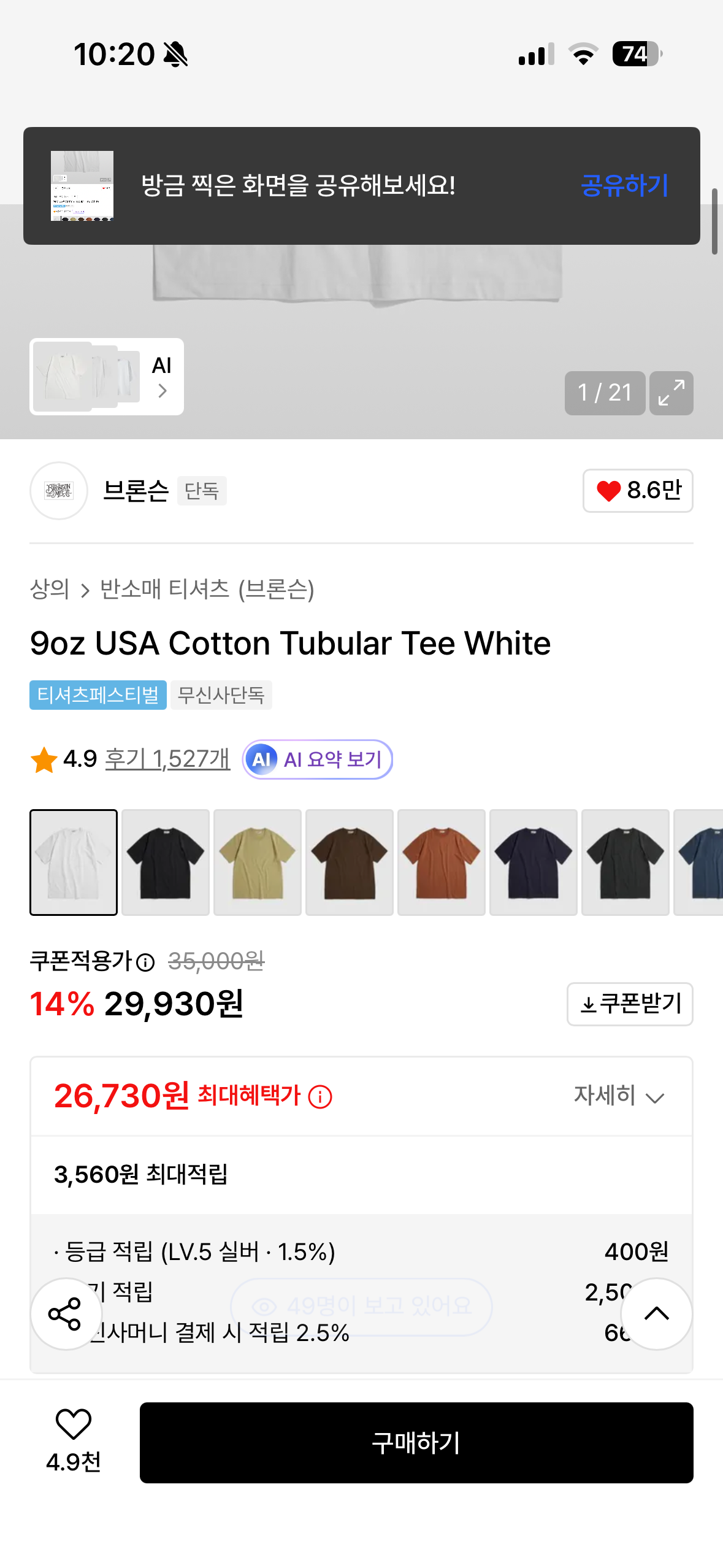This screenshot has height=1568, width=723.
Task: Jump to the top with the up arrow
Action: (657, 1314)
